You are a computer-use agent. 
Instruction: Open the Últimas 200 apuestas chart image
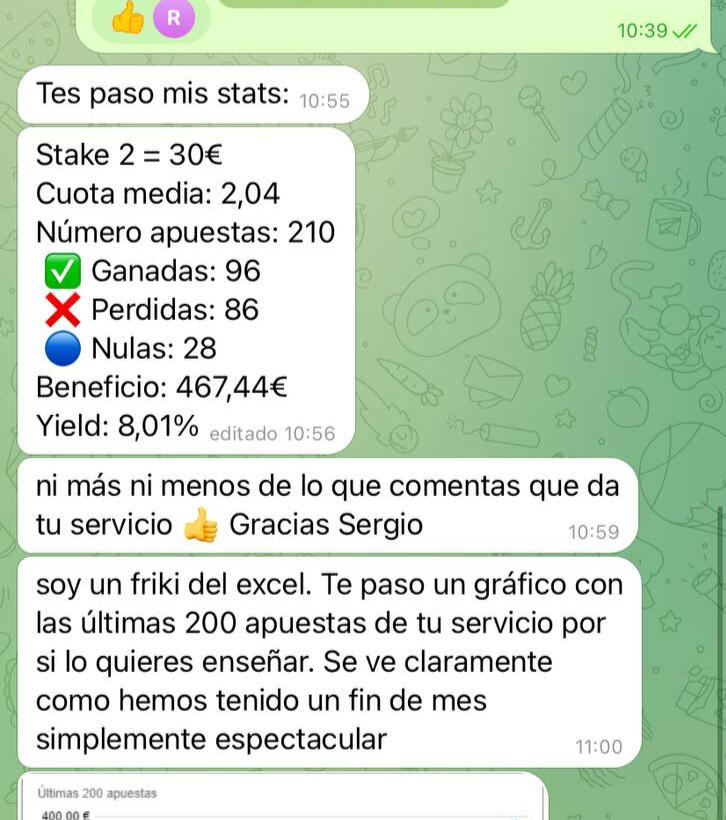click(x=282, y=800)
